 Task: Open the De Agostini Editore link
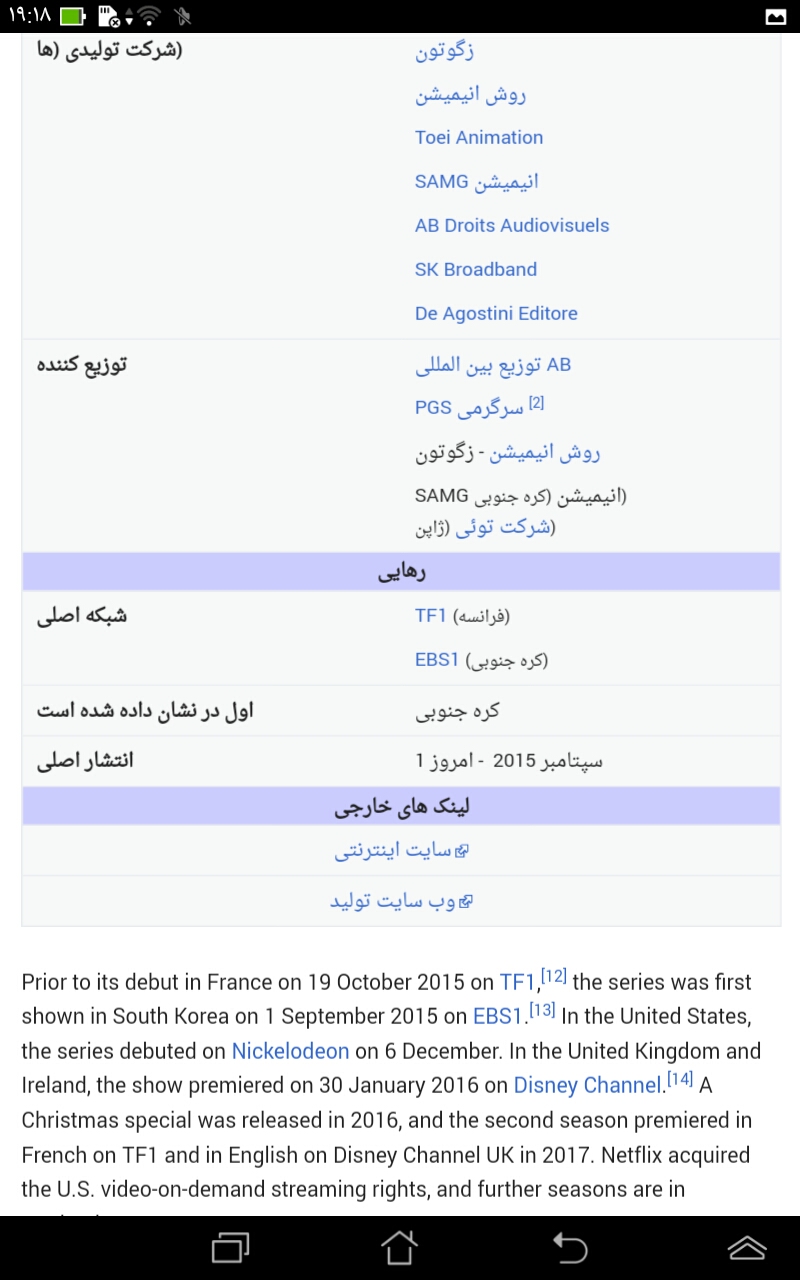496,314
